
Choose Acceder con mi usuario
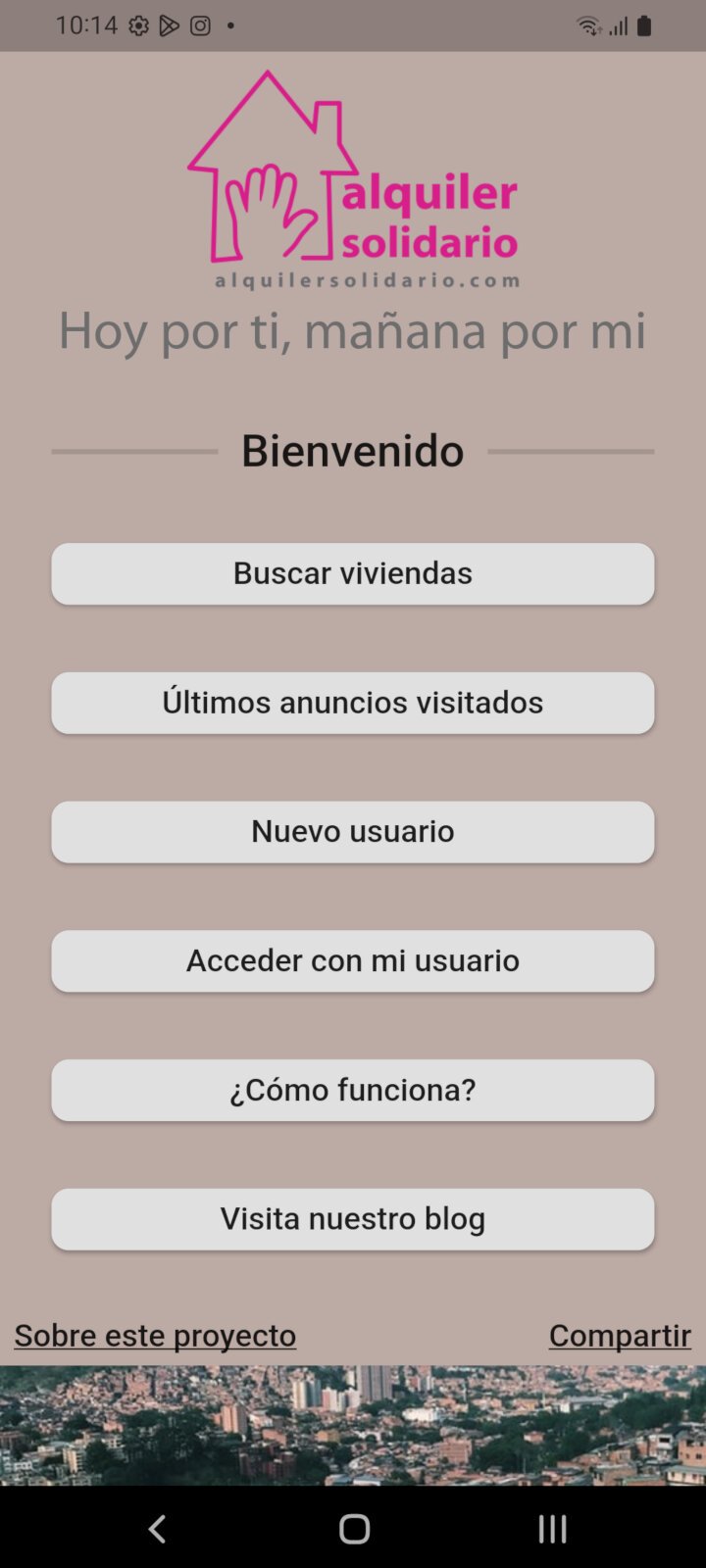[x=353, y=961]
